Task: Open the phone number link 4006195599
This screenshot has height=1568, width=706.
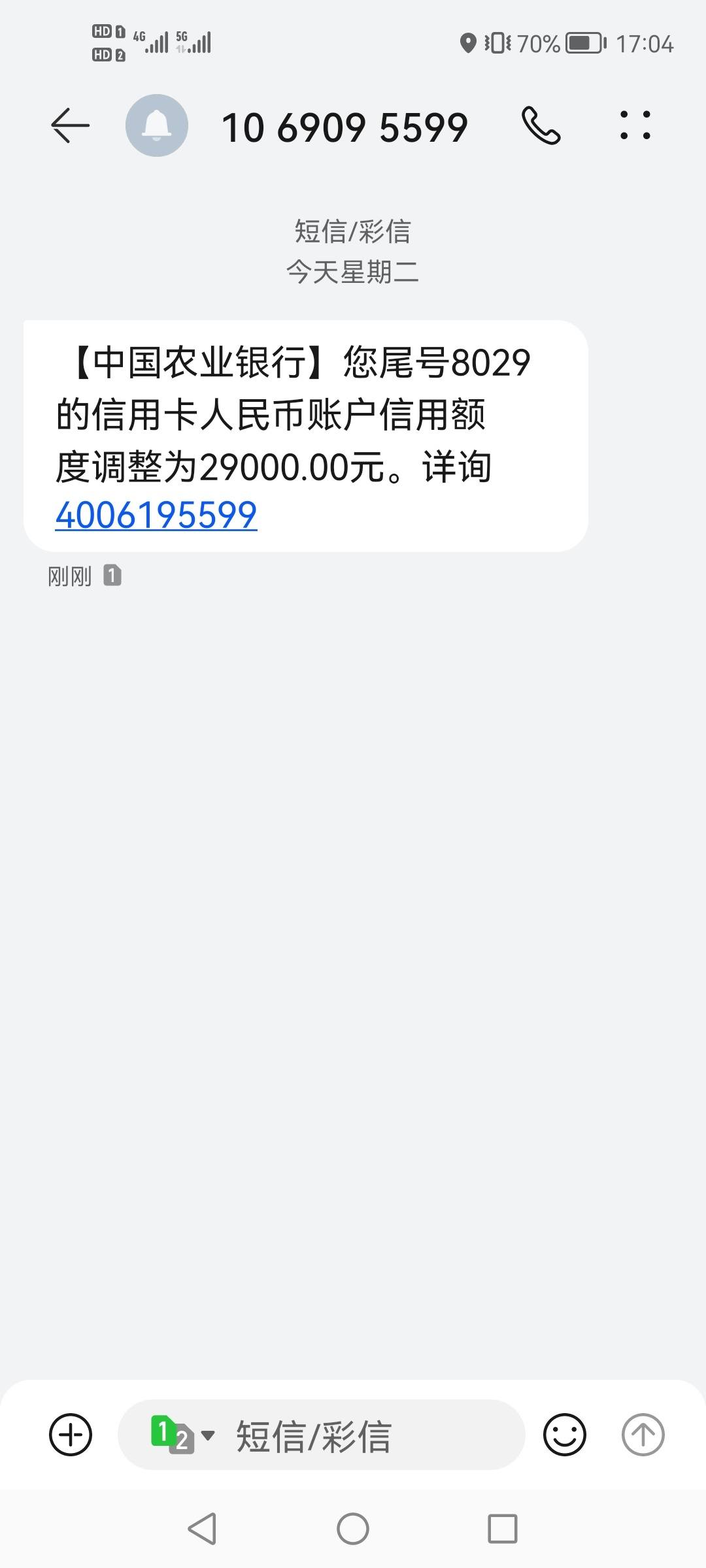Action: click(156, 515)
